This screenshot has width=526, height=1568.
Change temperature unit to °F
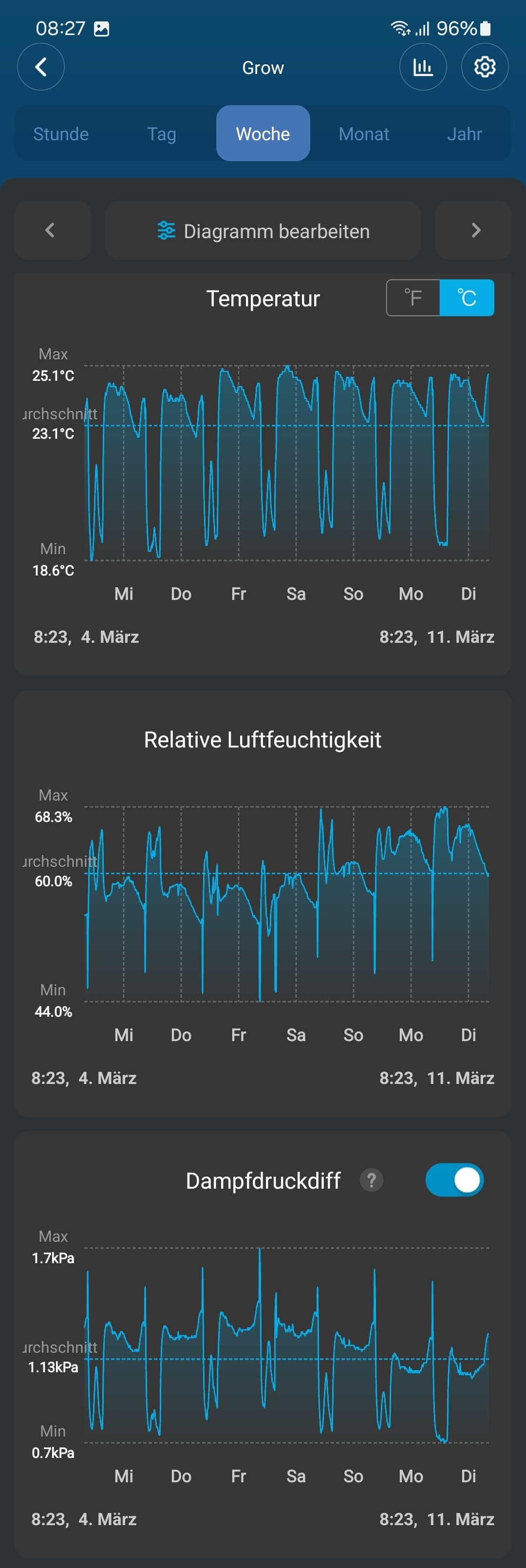coord(413,298)
